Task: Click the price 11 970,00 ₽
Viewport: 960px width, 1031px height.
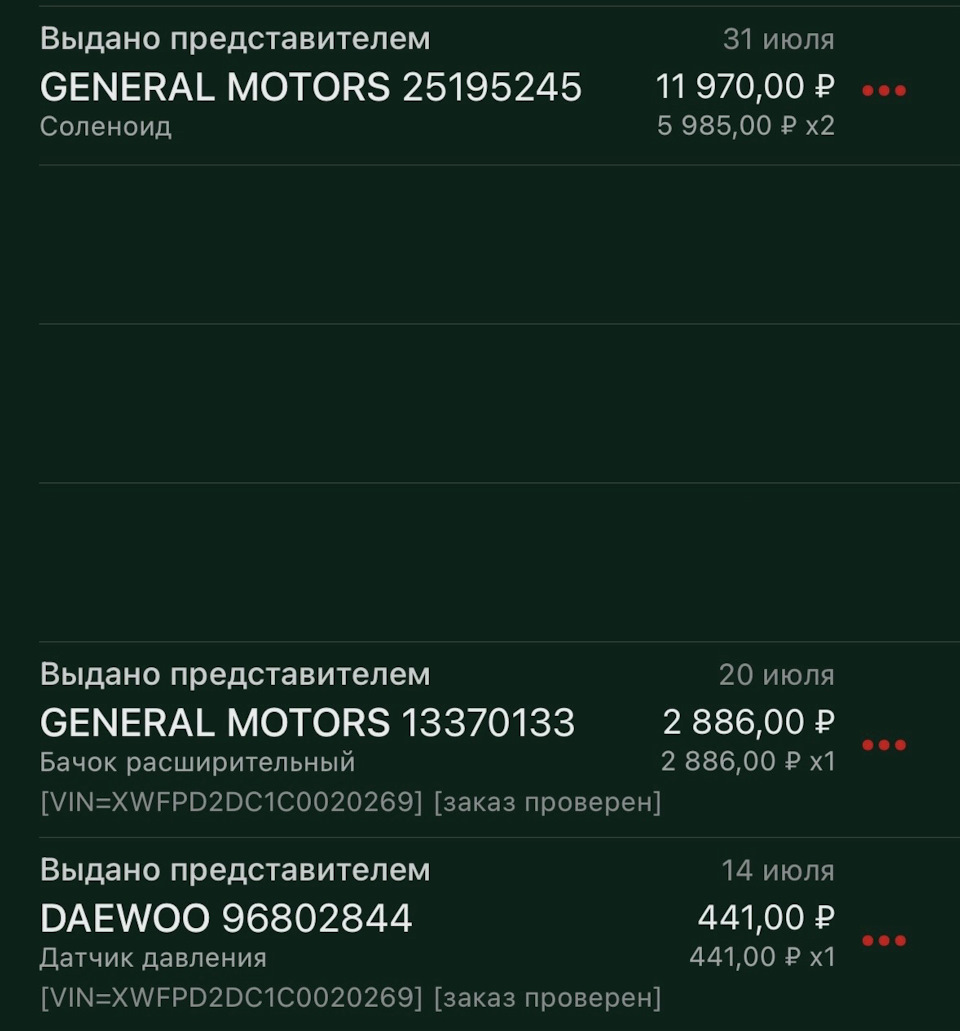Action: pyautogui.click(x=745, y=87)
